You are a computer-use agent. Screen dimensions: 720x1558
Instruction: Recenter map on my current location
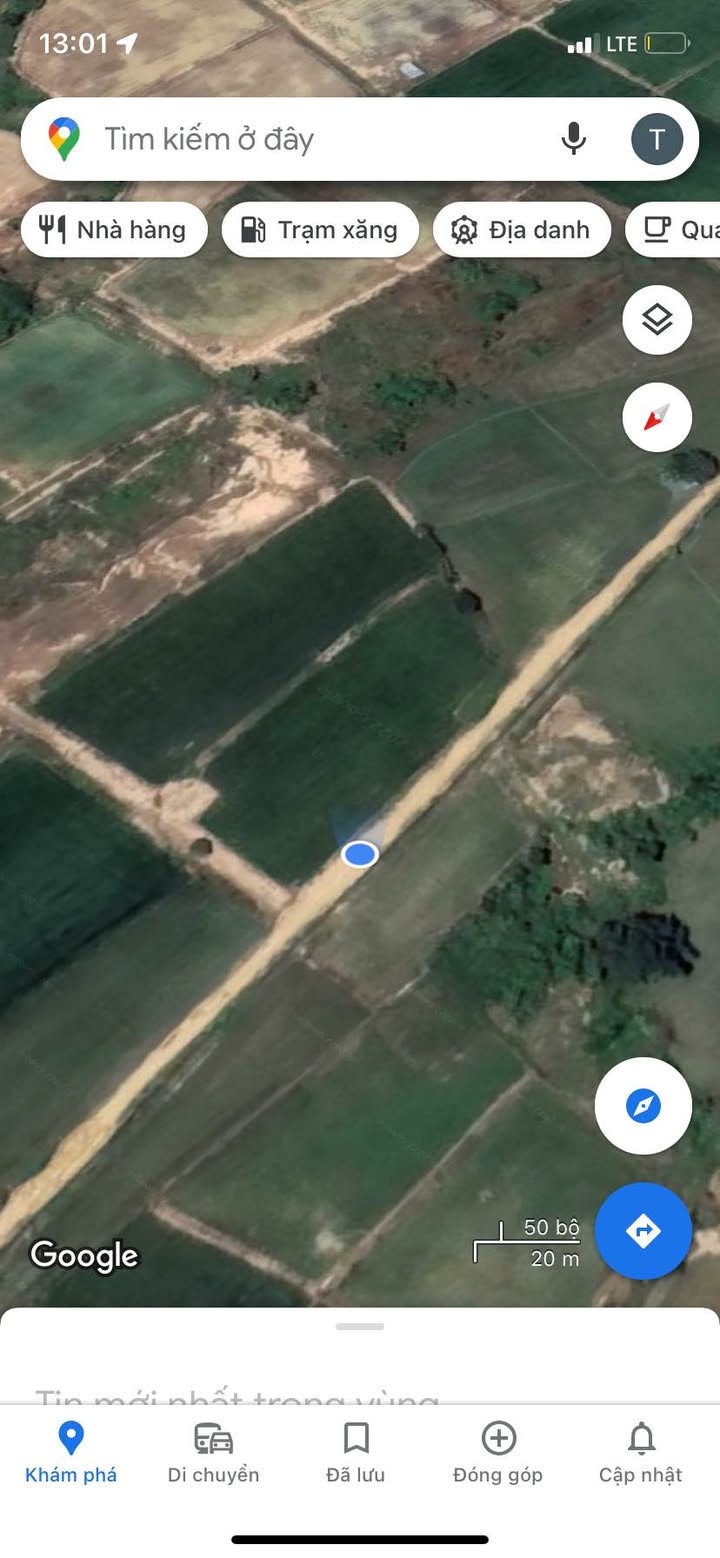tap(643, 1106)
